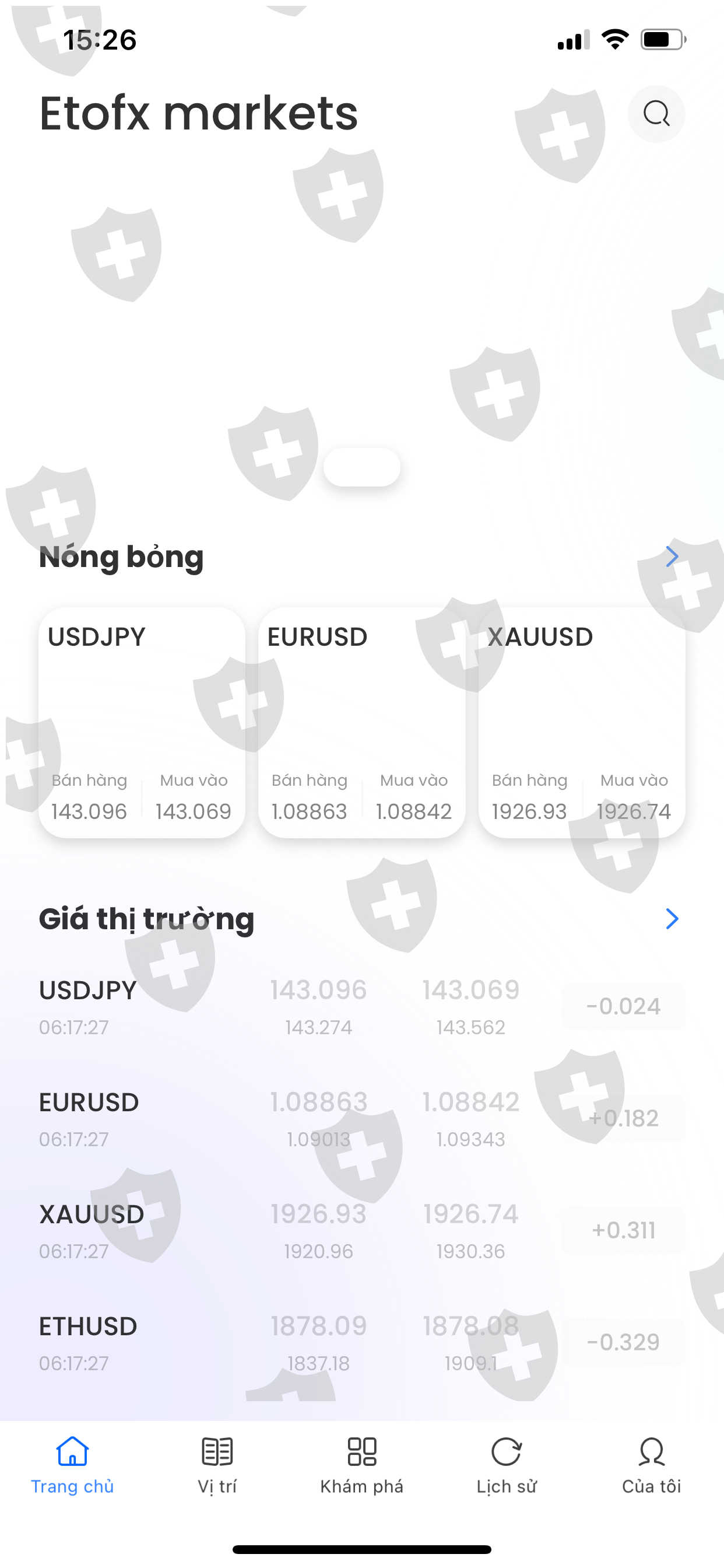
Task: Open the XAUUSD market price row
Action: [361, 1231]
